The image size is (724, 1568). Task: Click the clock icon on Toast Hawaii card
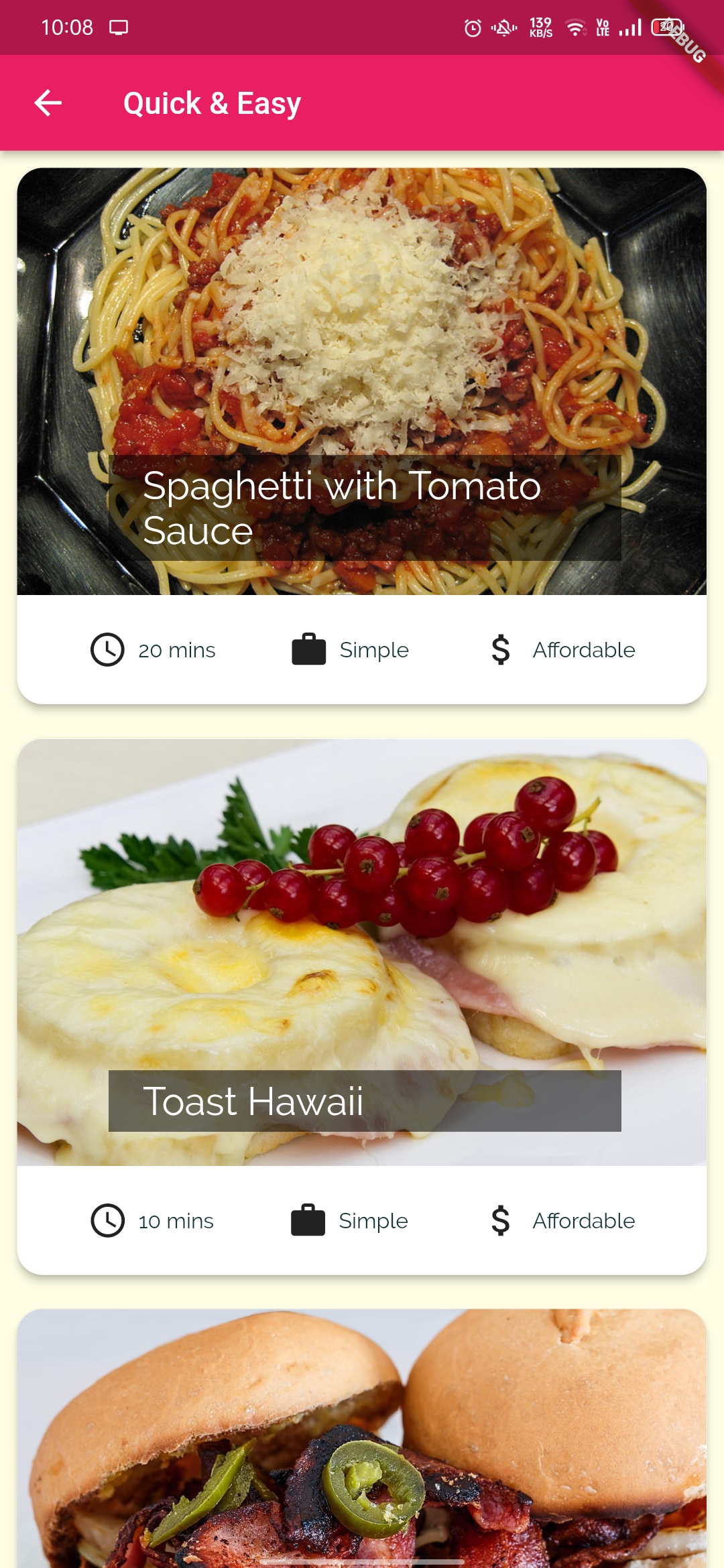tap(107, 1221)
